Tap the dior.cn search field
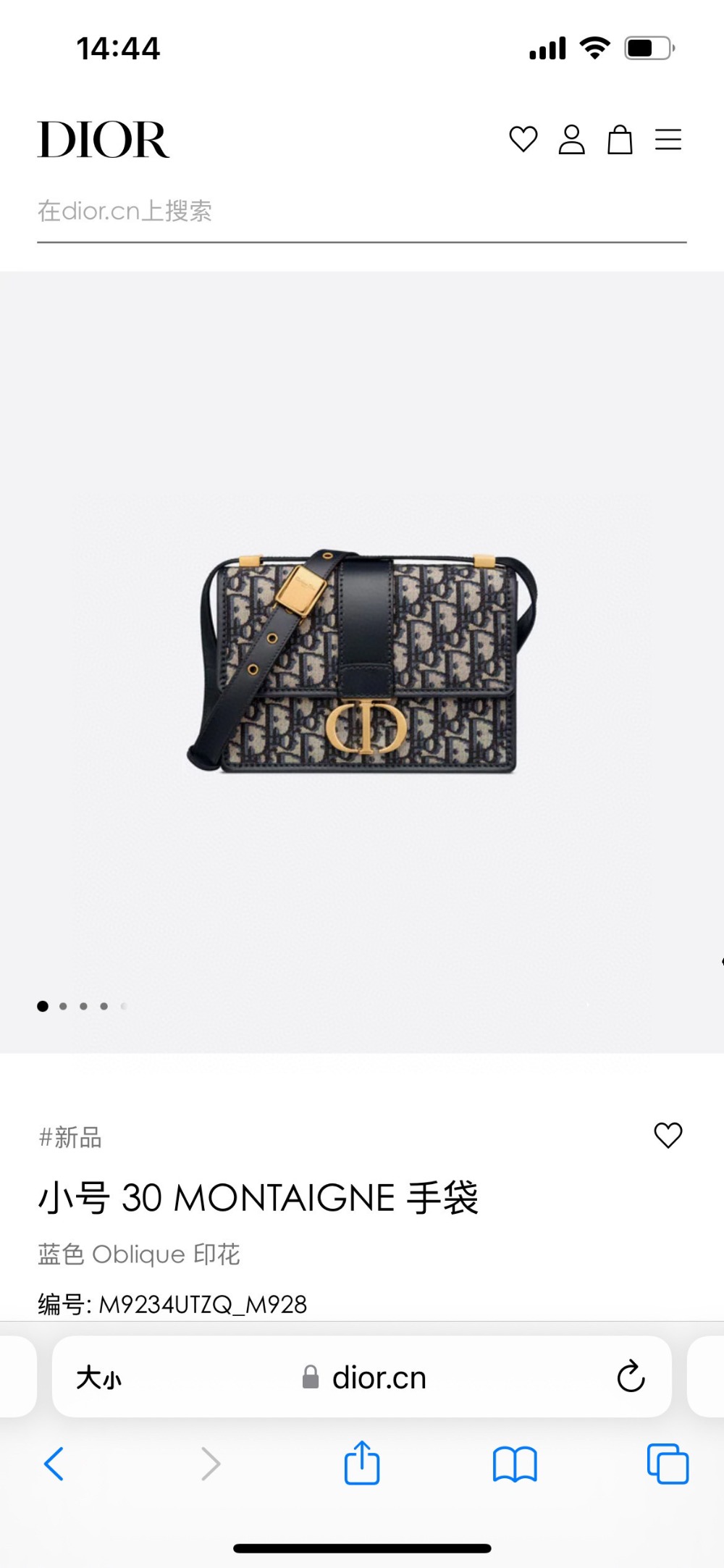This screenshot has width=724, height=1568. tap(361, 211)
